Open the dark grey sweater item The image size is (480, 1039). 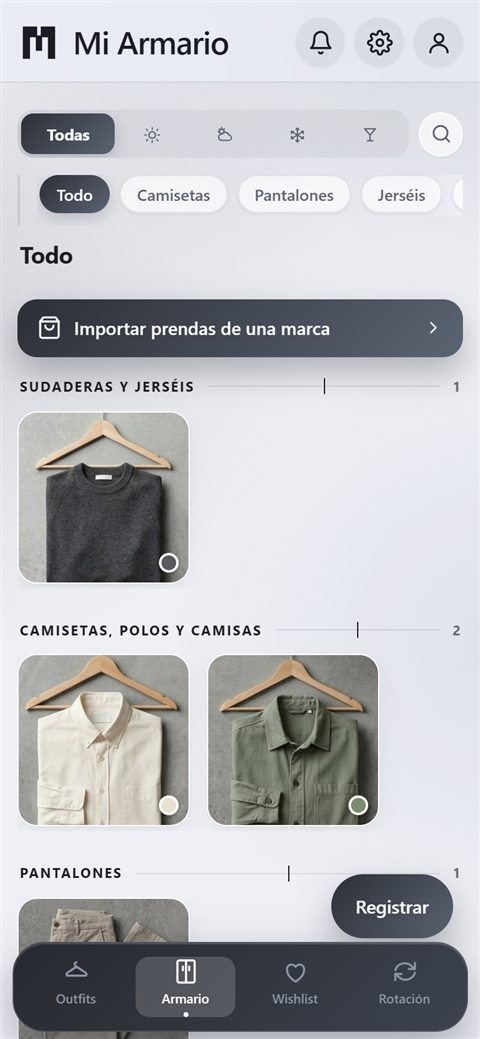pos(103,498)
